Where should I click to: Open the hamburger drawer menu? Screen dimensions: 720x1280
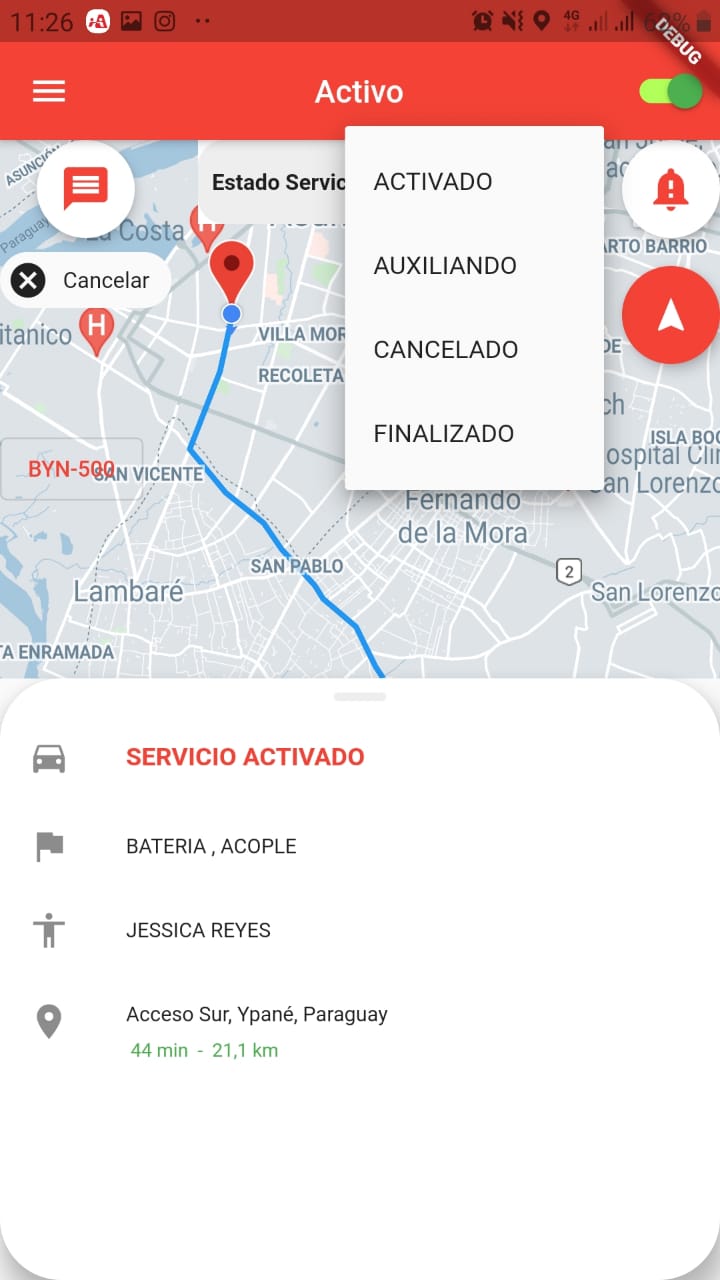point(49,91)
